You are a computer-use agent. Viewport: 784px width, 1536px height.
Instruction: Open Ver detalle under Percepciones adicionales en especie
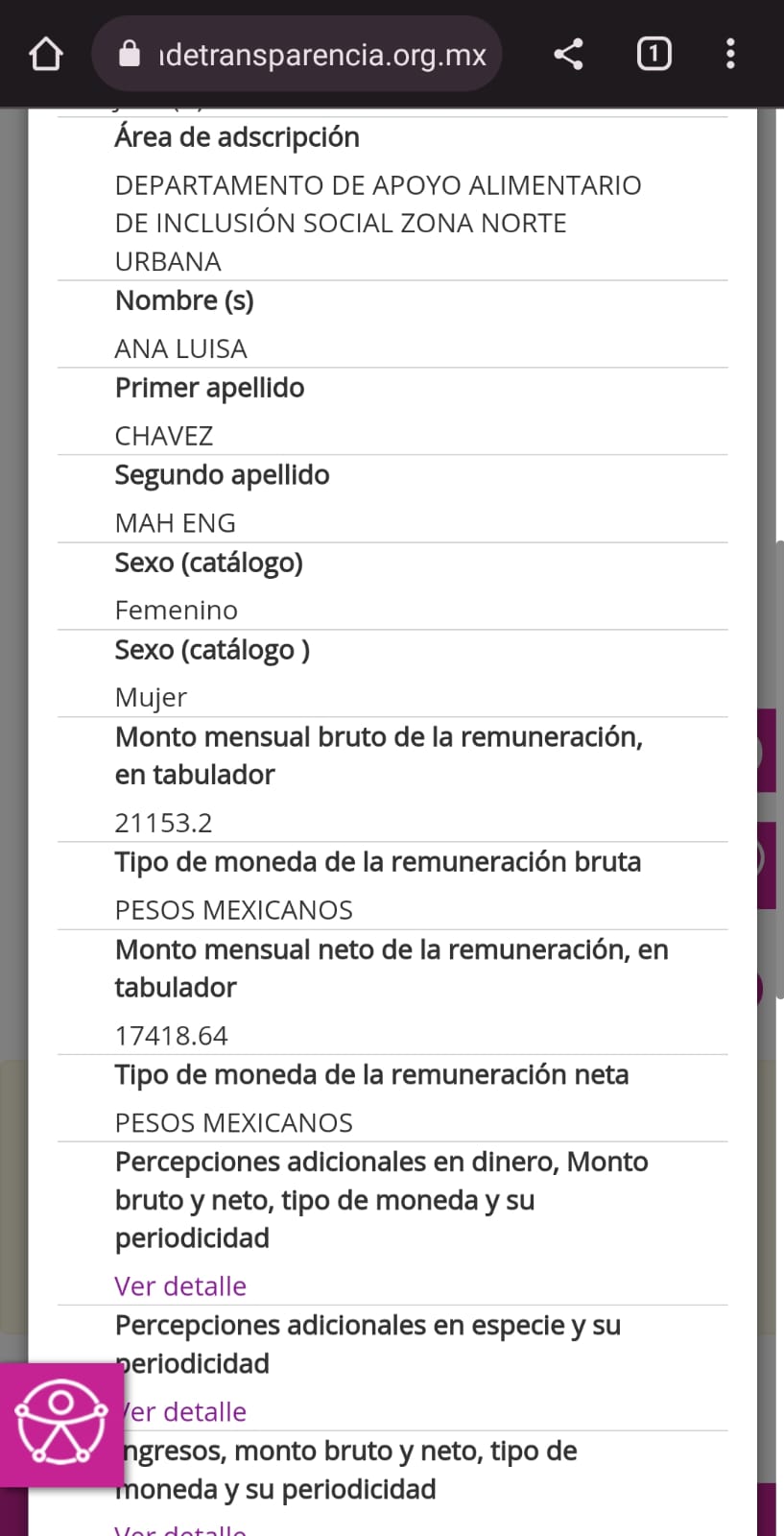click(182, 1412)
